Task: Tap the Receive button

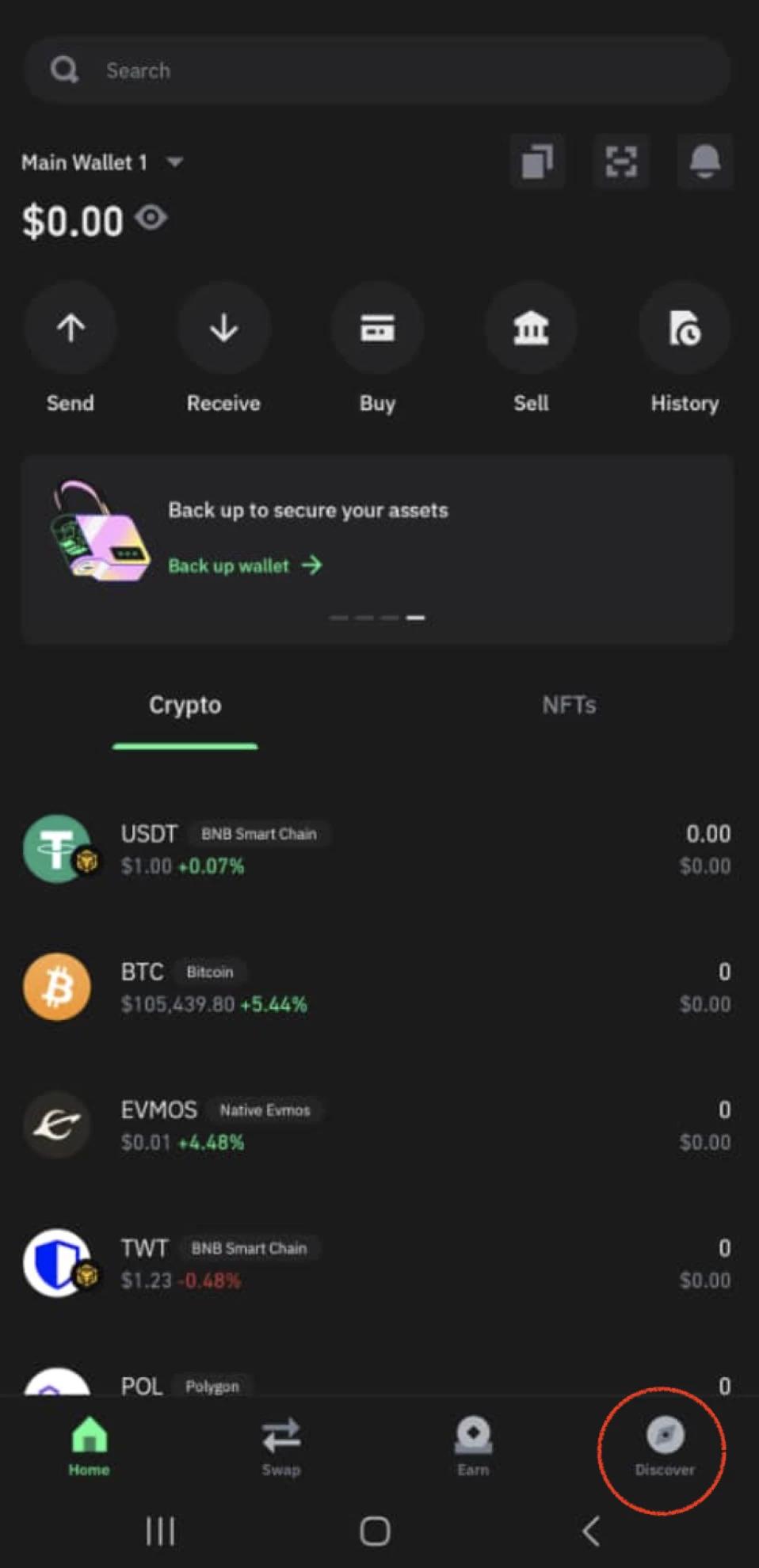Action: pos(223,329)
